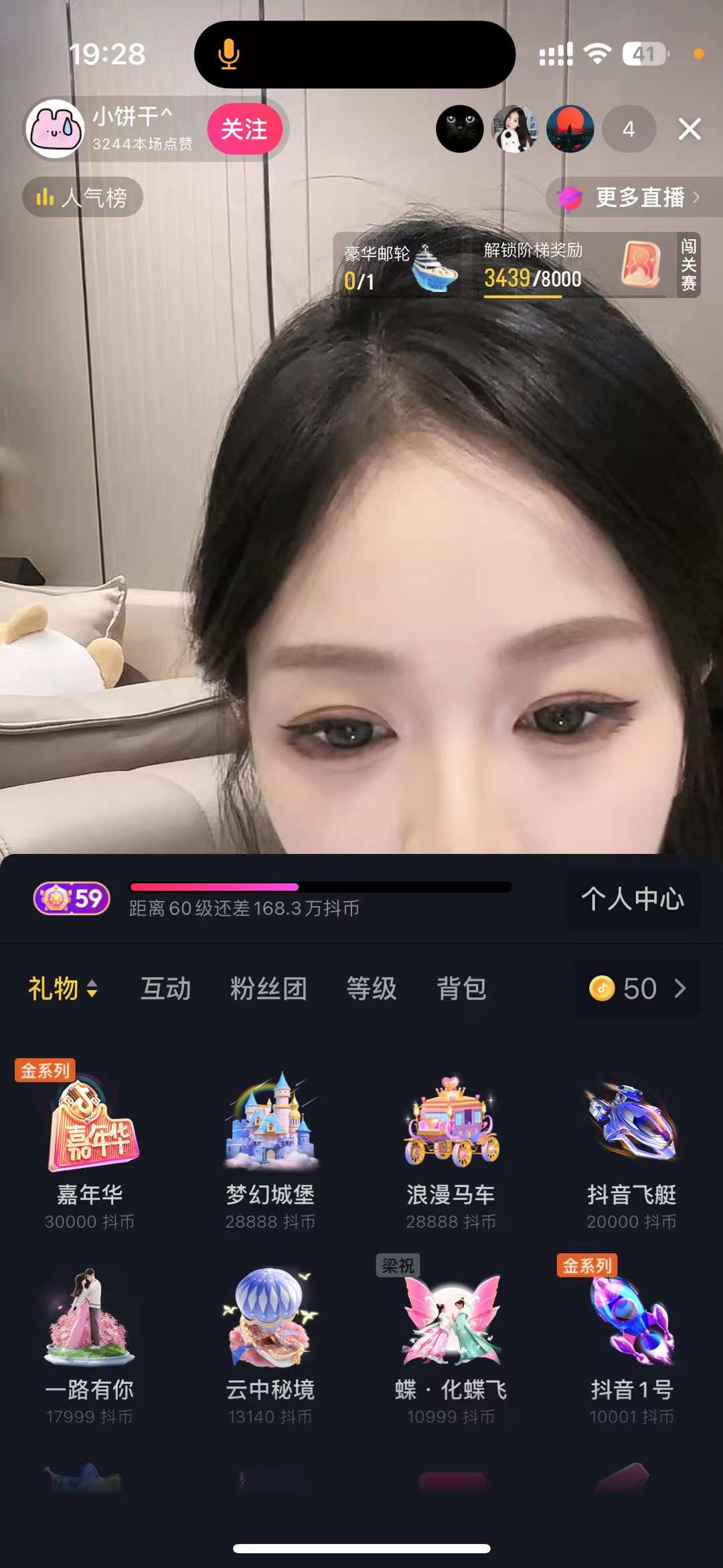723x1568 pixels.
Task: Open the 背包 backpack tab
Action: [x=461, y=989]
